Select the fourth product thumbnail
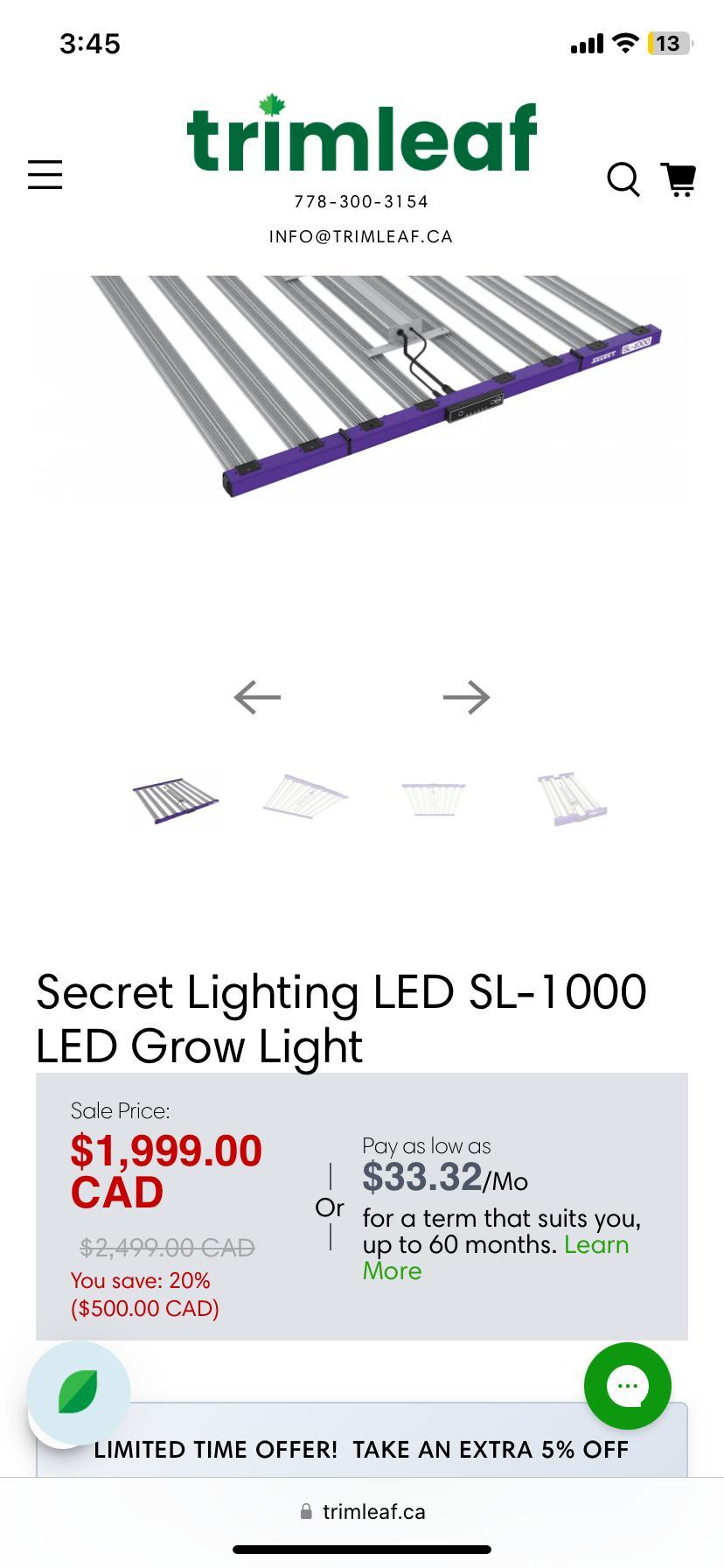The height and width of the screenshot is (1568, 724). (572, 799)
